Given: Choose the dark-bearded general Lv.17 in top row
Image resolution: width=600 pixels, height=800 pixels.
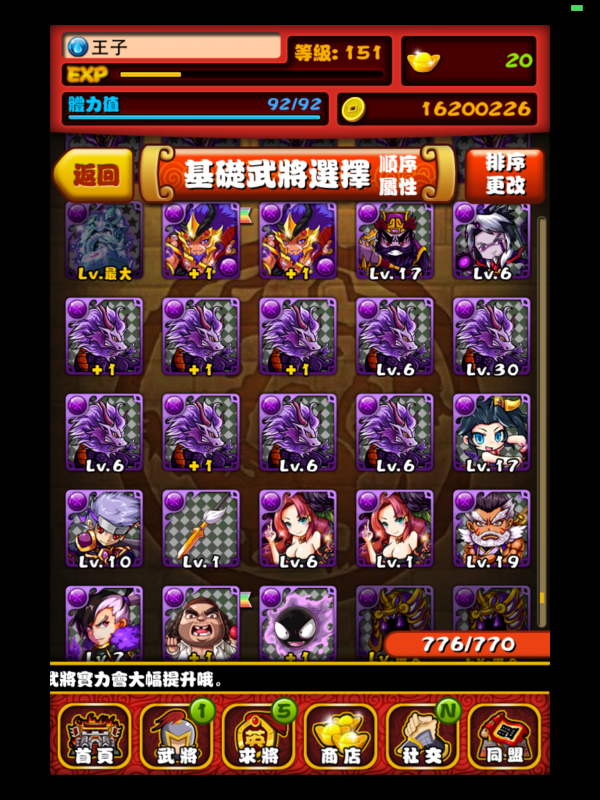Looking at the screenshot, I should (395, 241).
